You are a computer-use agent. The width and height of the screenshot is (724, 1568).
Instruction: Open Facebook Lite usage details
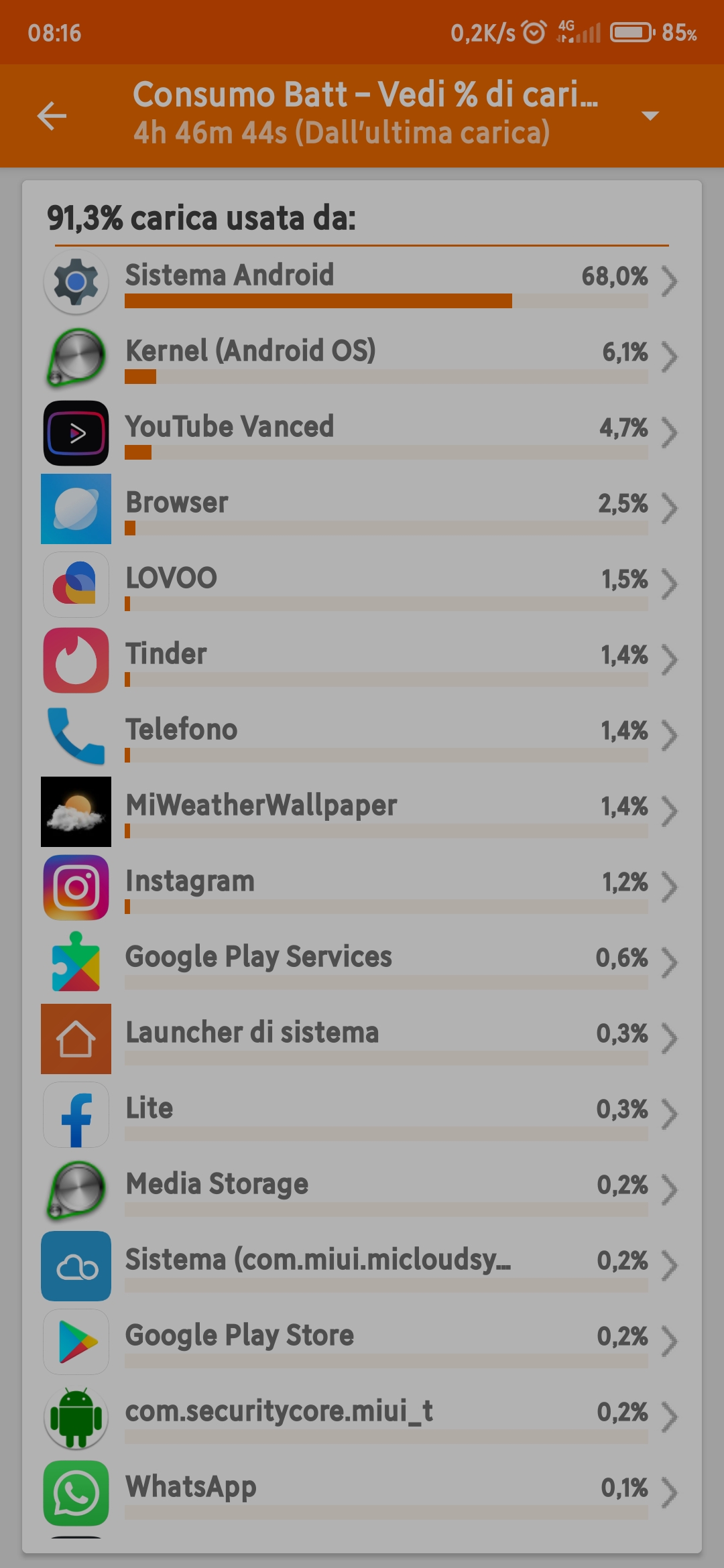pyautogui.click(x=362, y=1114)
